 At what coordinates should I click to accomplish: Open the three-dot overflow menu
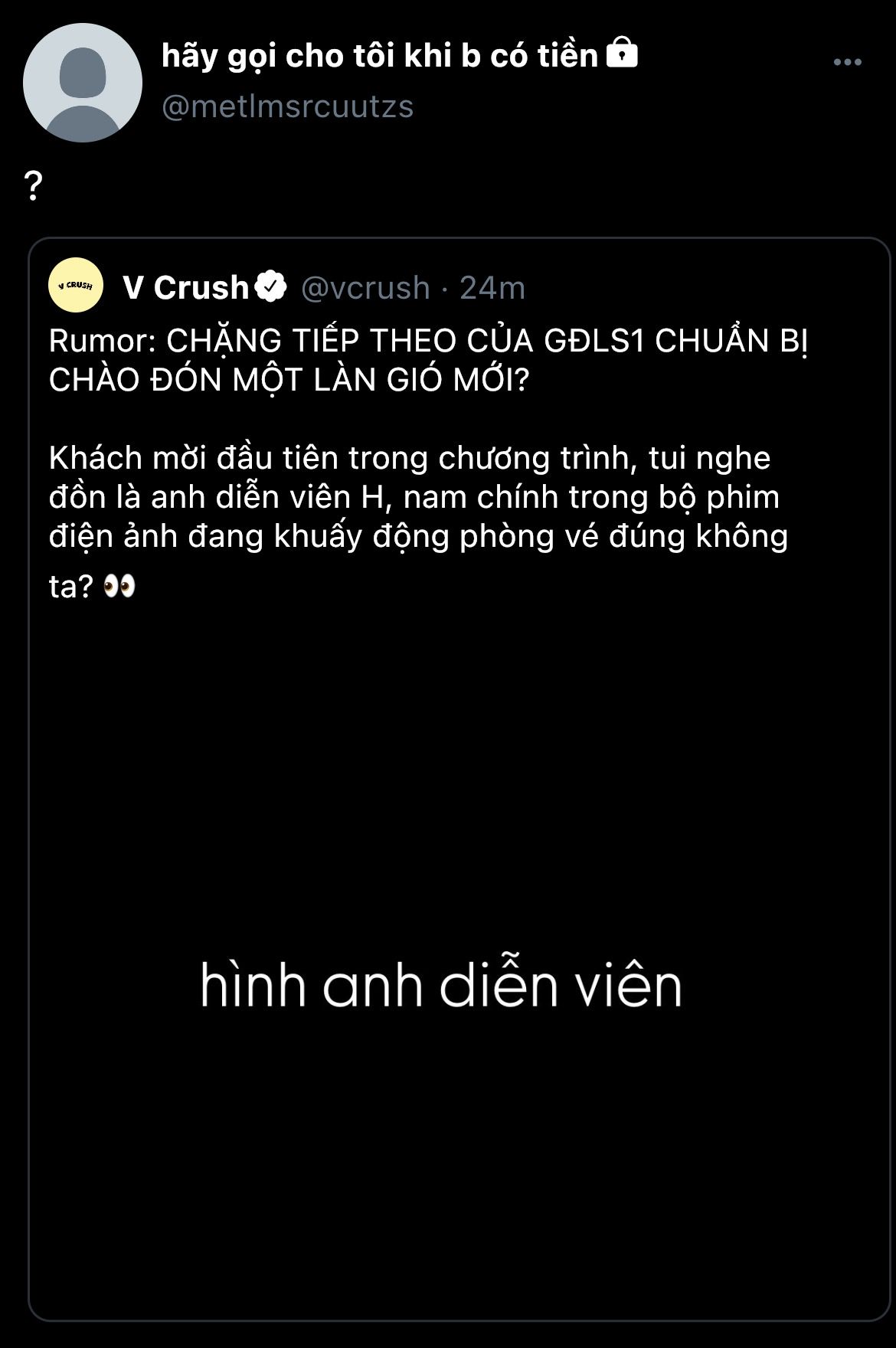tap(847, 62)
